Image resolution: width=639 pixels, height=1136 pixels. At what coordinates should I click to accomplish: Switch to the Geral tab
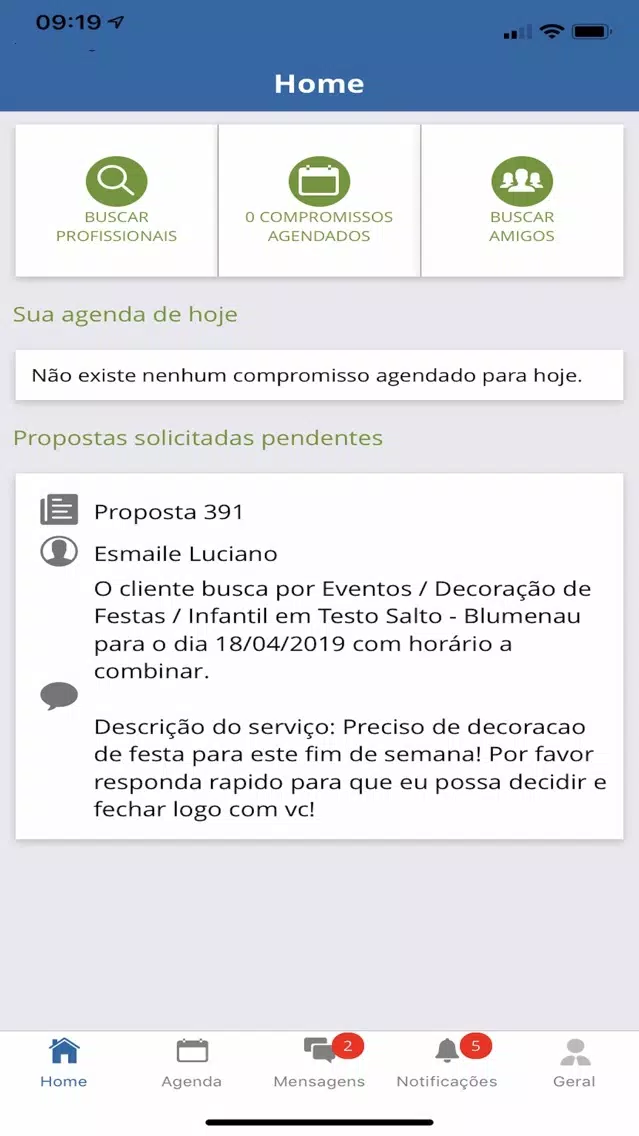pos(575,1063)
